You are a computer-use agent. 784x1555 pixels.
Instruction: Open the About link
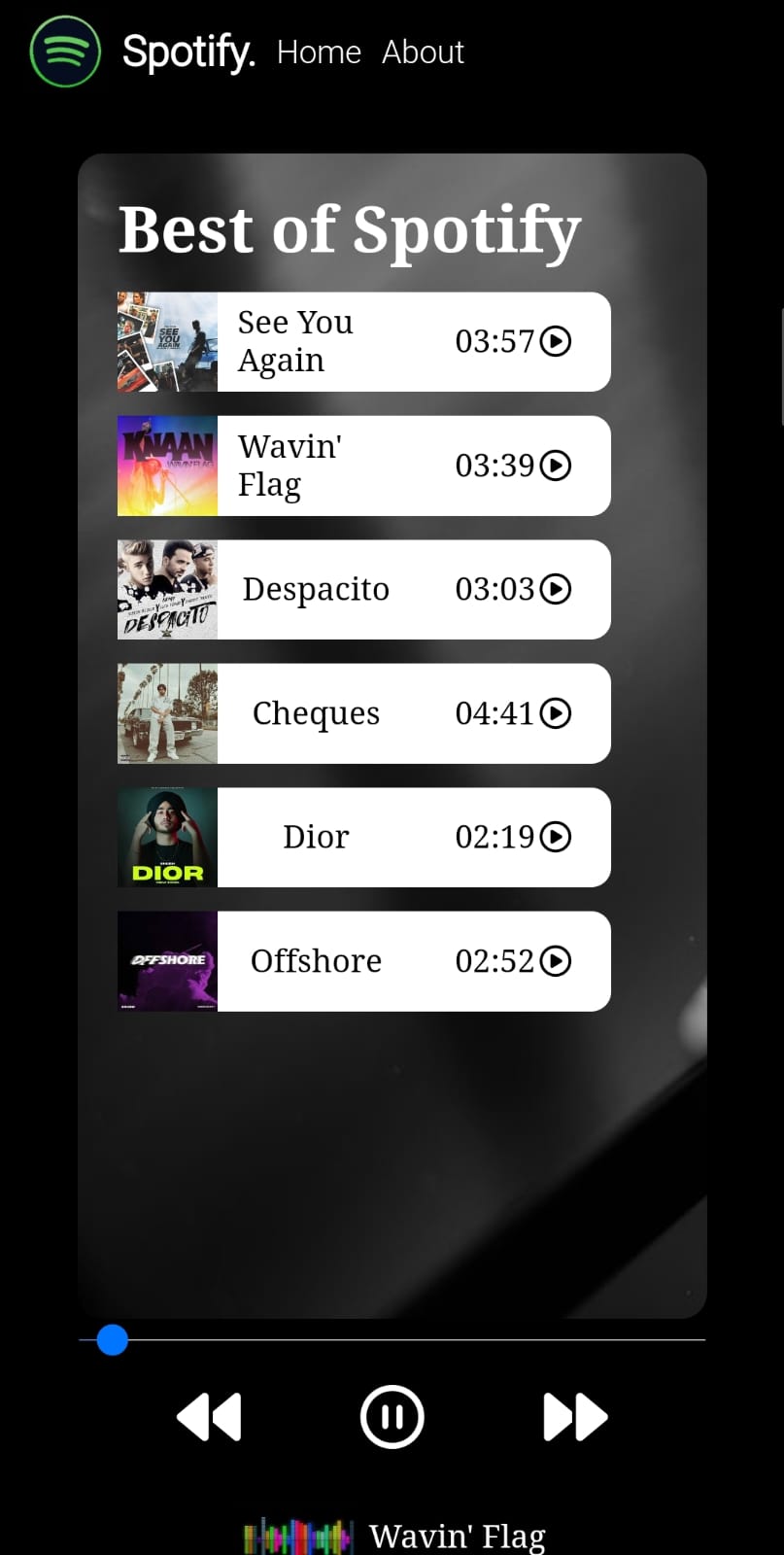[x=423, y=52]
